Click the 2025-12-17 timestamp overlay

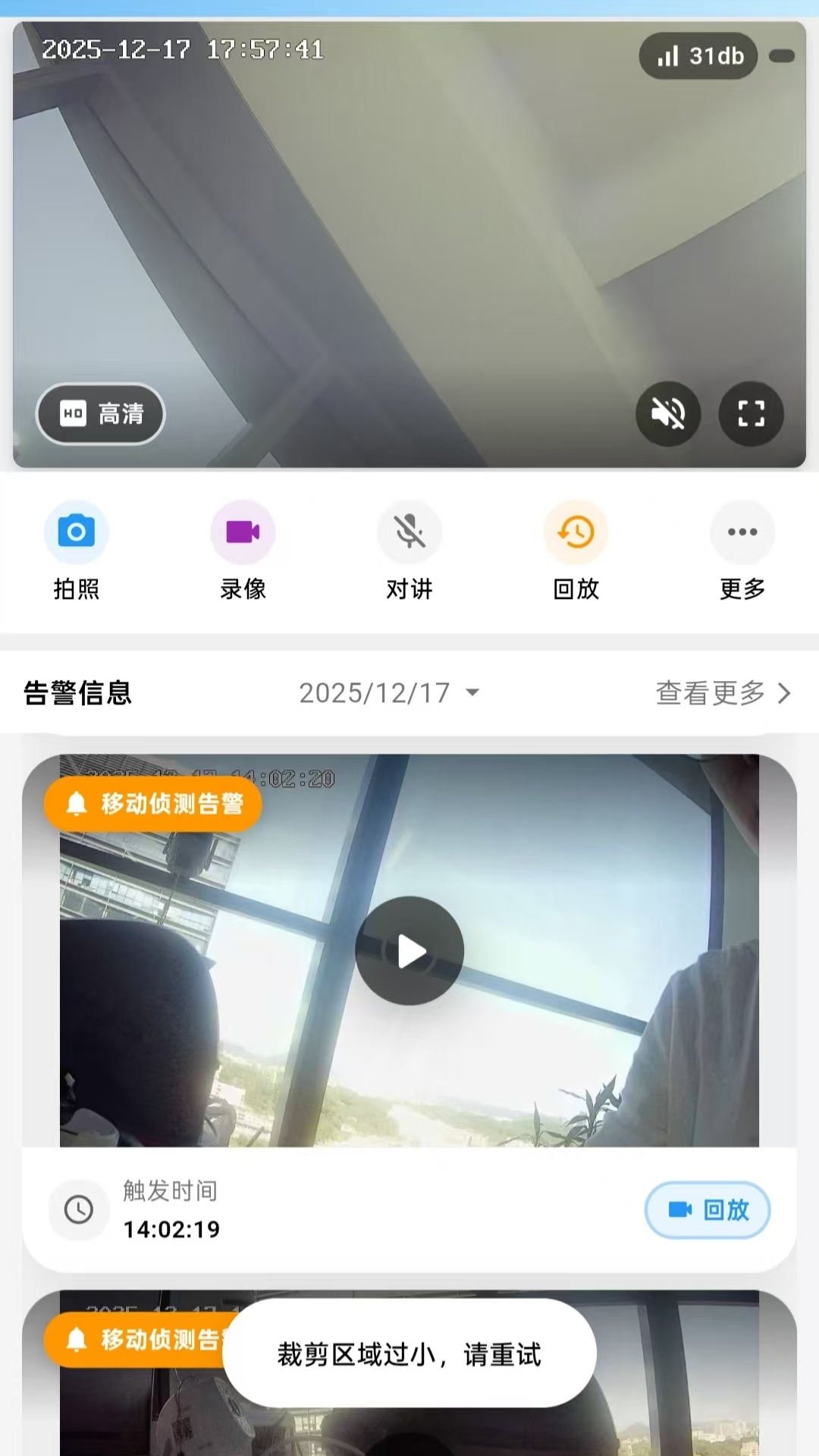(184, 52)
